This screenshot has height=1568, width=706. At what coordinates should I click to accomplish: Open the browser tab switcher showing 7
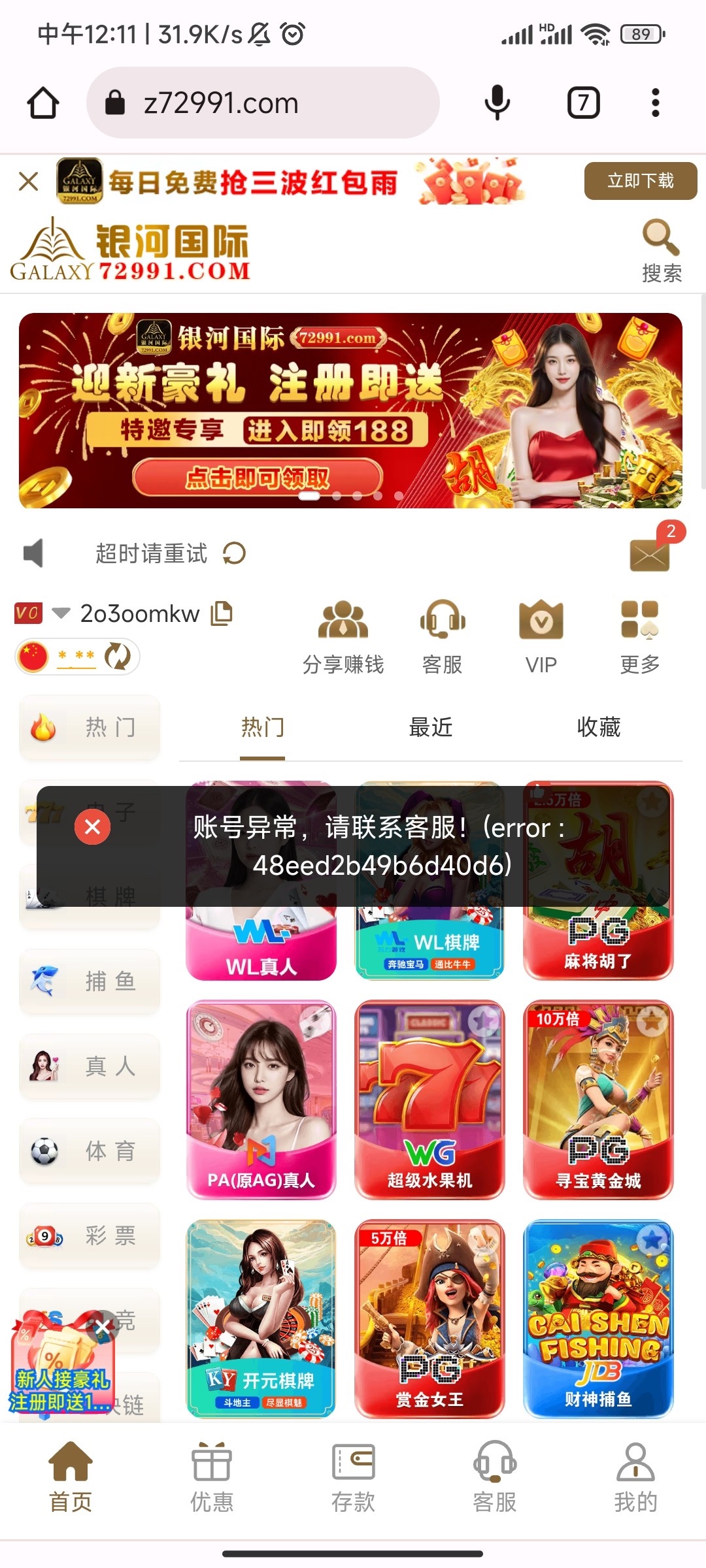[583, 103]
